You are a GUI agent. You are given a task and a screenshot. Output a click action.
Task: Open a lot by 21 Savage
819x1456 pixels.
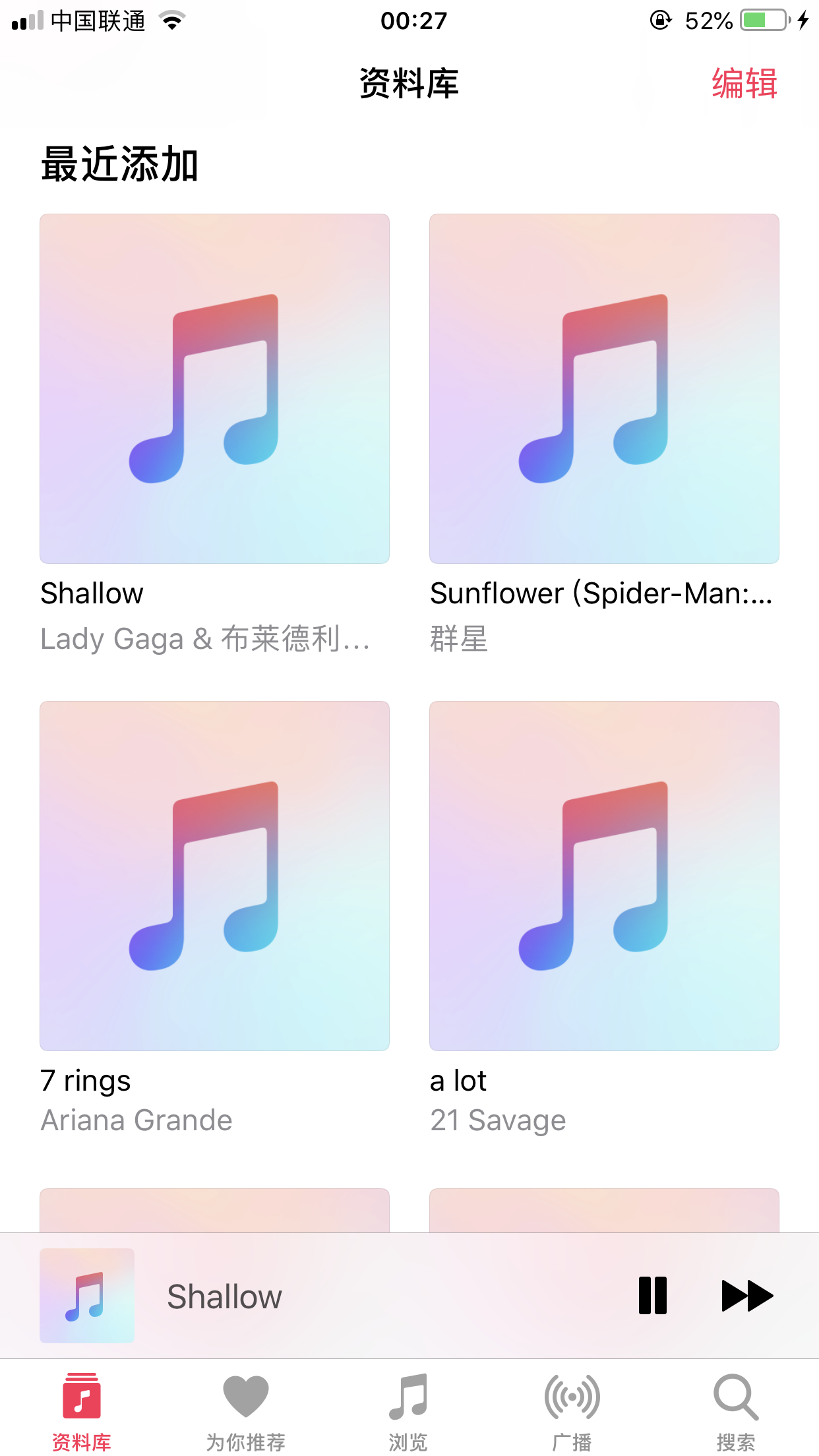(603, 876)
